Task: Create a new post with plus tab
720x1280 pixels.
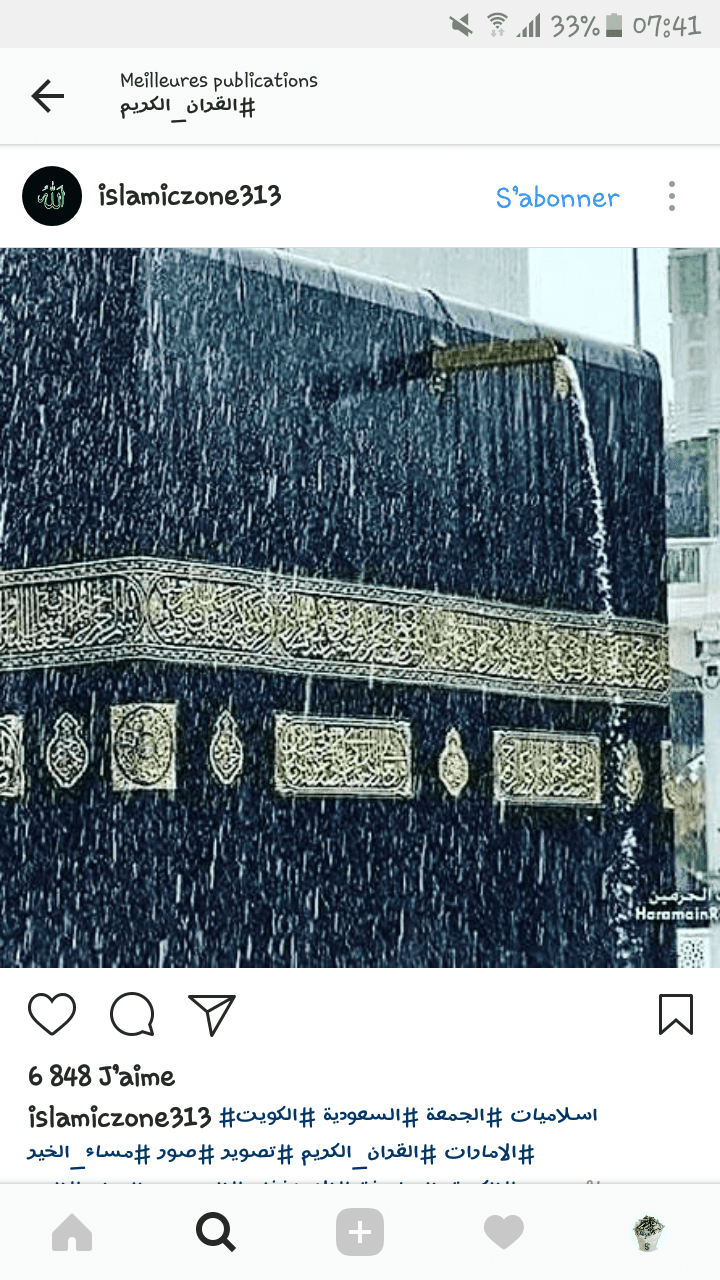Action: (x=360, y=1233)
